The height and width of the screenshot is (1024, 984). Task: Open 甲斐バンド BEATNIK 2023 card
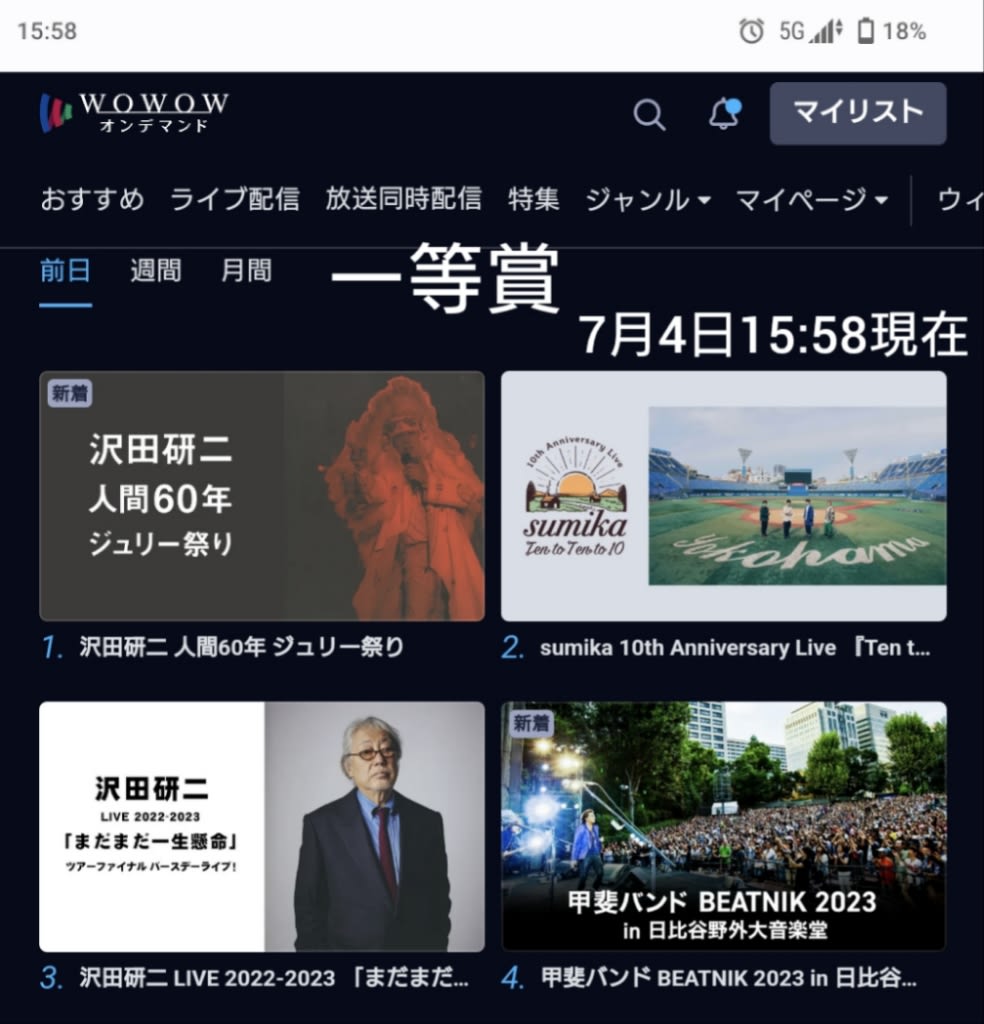pos(723,826)
